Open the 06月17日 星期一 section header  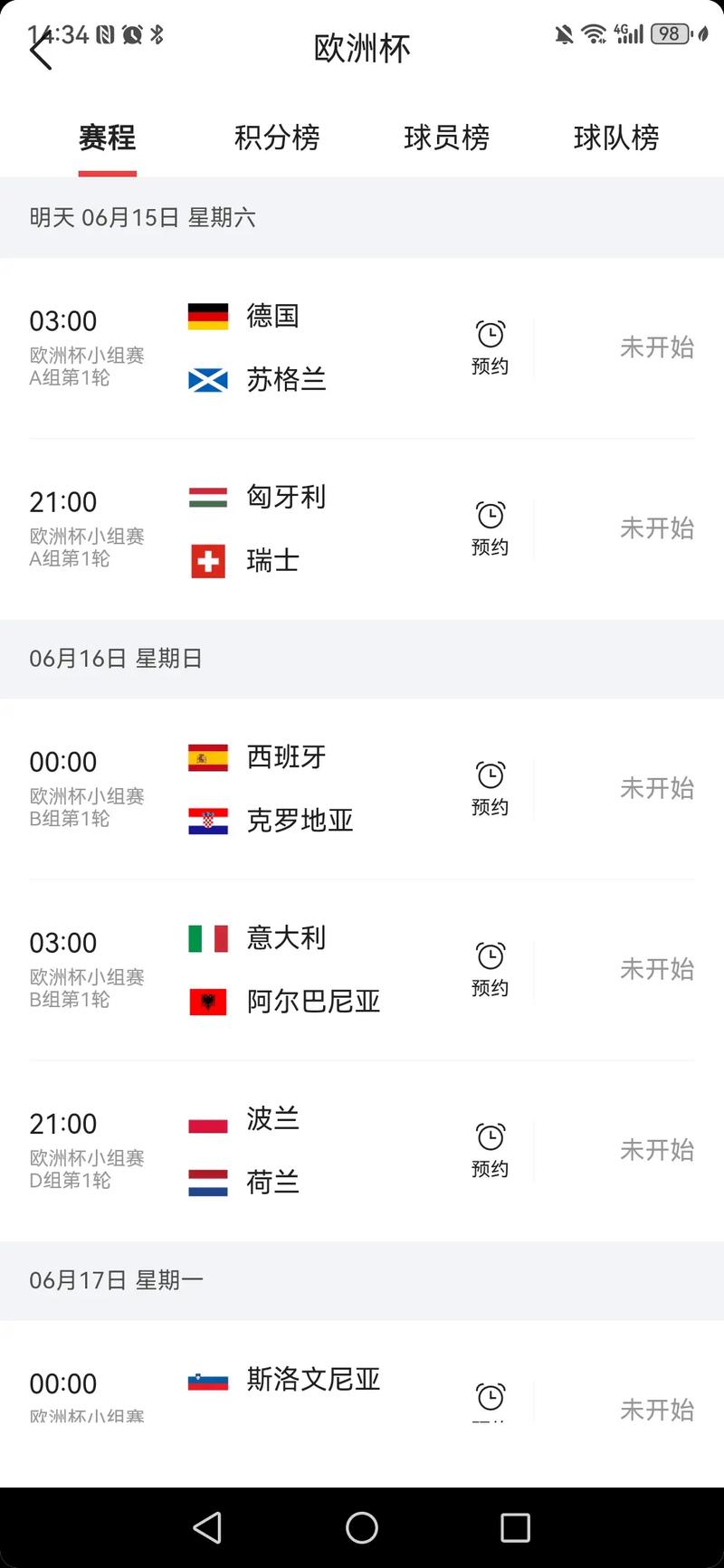point(116,1279)
